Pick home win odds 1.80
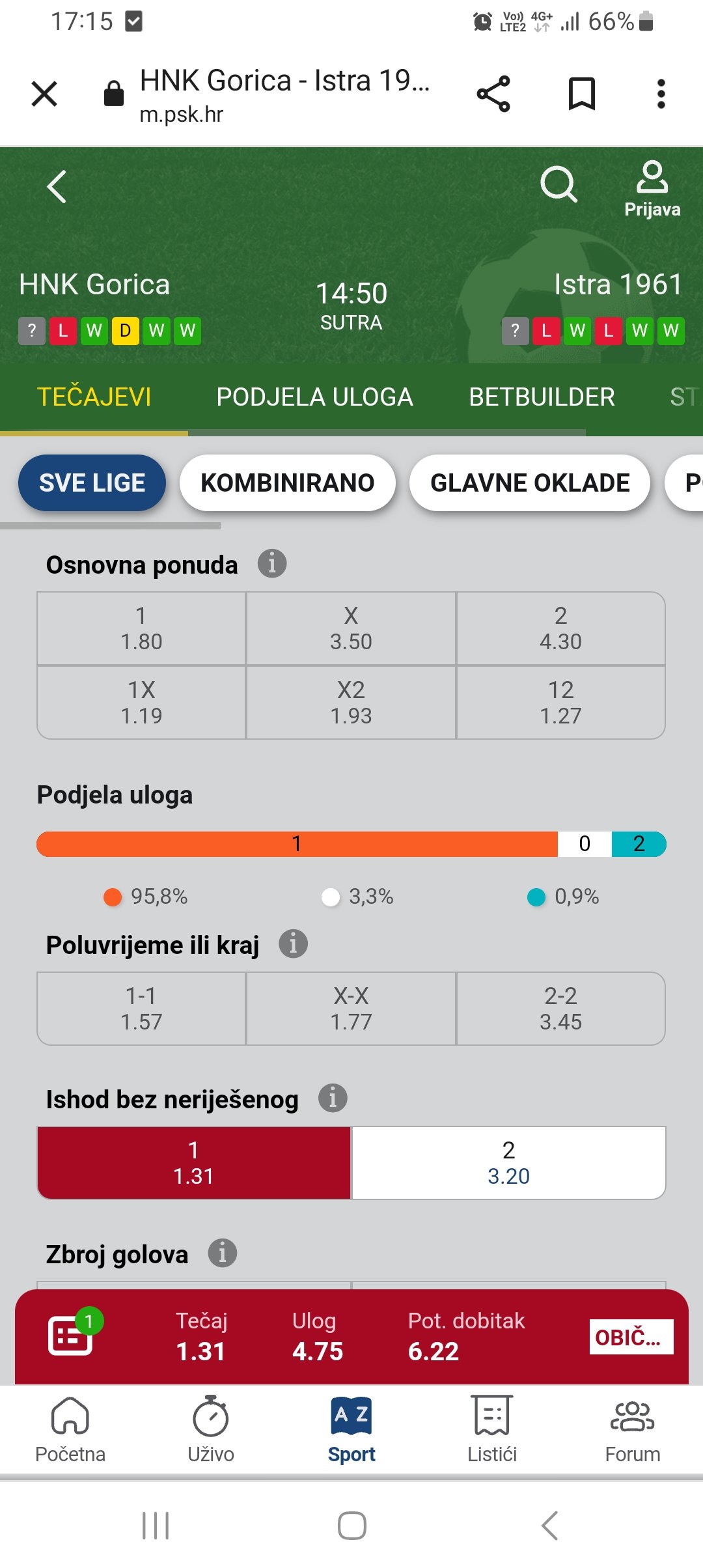The height and width of the screenshot is (1568, 703). coord(141,628)
